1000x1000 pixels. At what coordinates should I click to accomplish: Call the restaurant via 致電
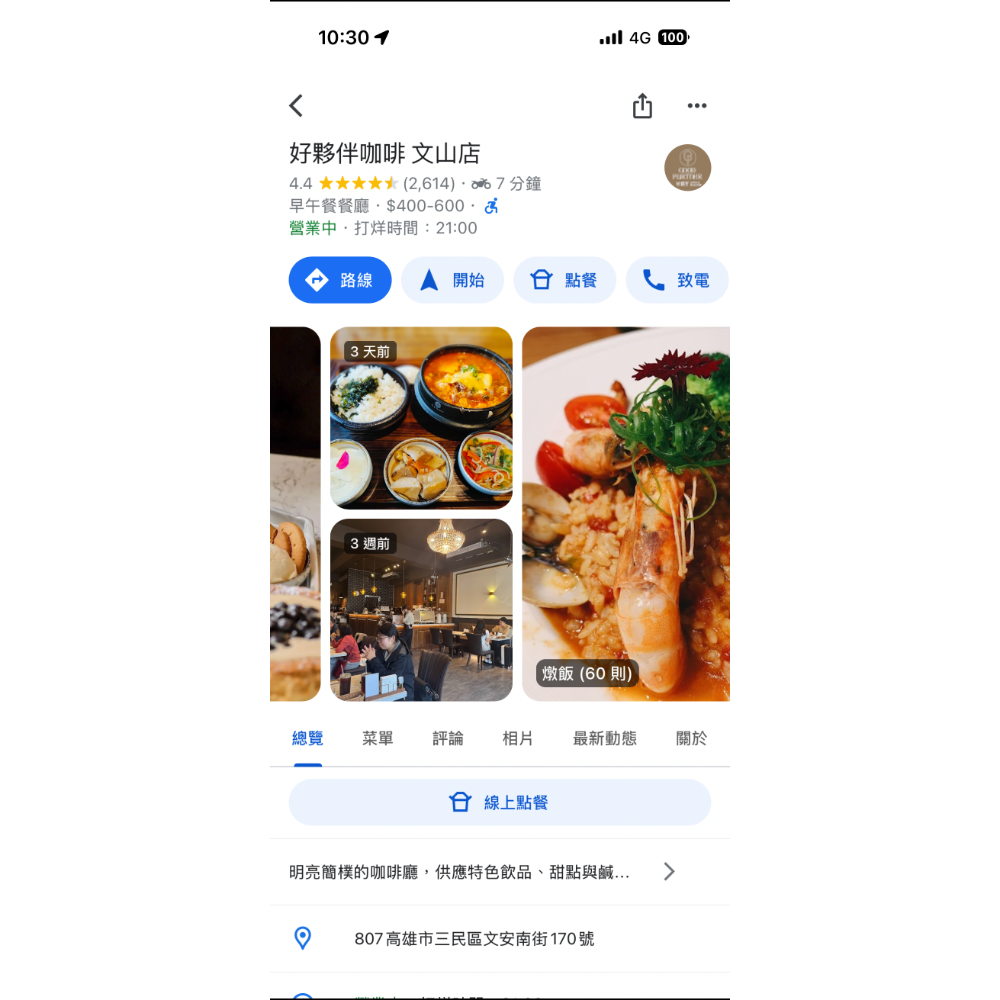point(677,280)
